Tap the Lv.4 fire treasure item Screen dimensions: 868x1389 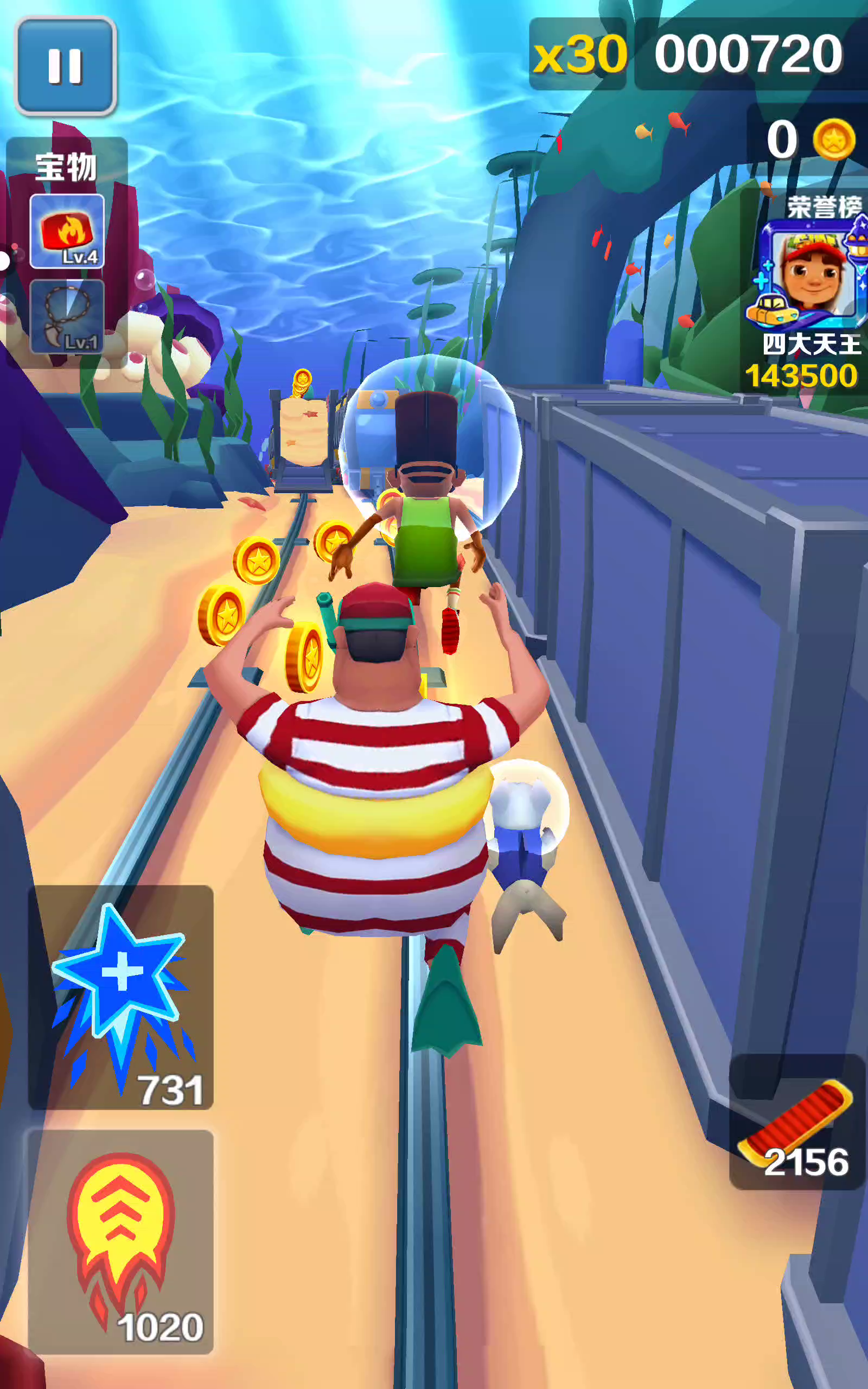click(67, 231)
